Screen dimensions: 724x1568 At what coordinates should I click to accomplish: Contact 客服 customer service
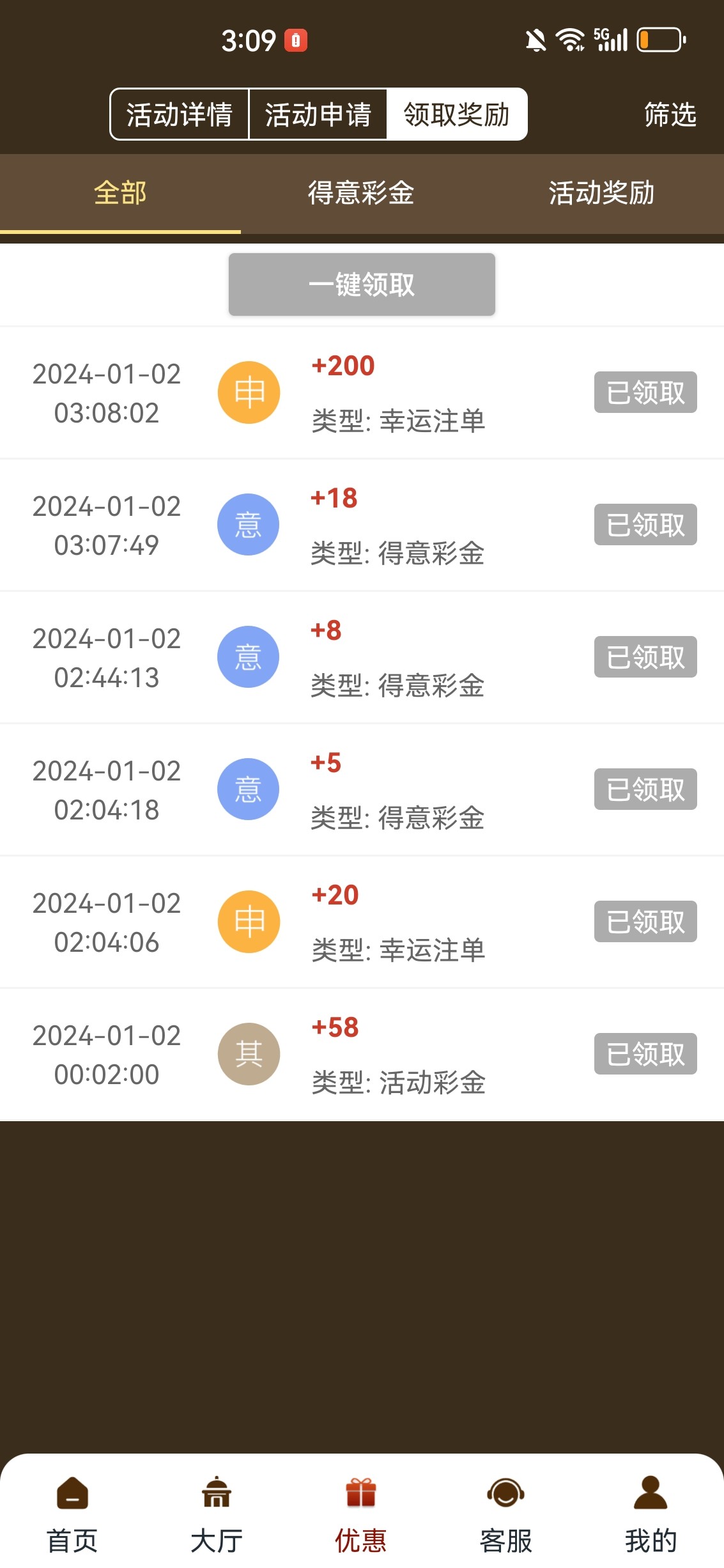[505, 1513]
